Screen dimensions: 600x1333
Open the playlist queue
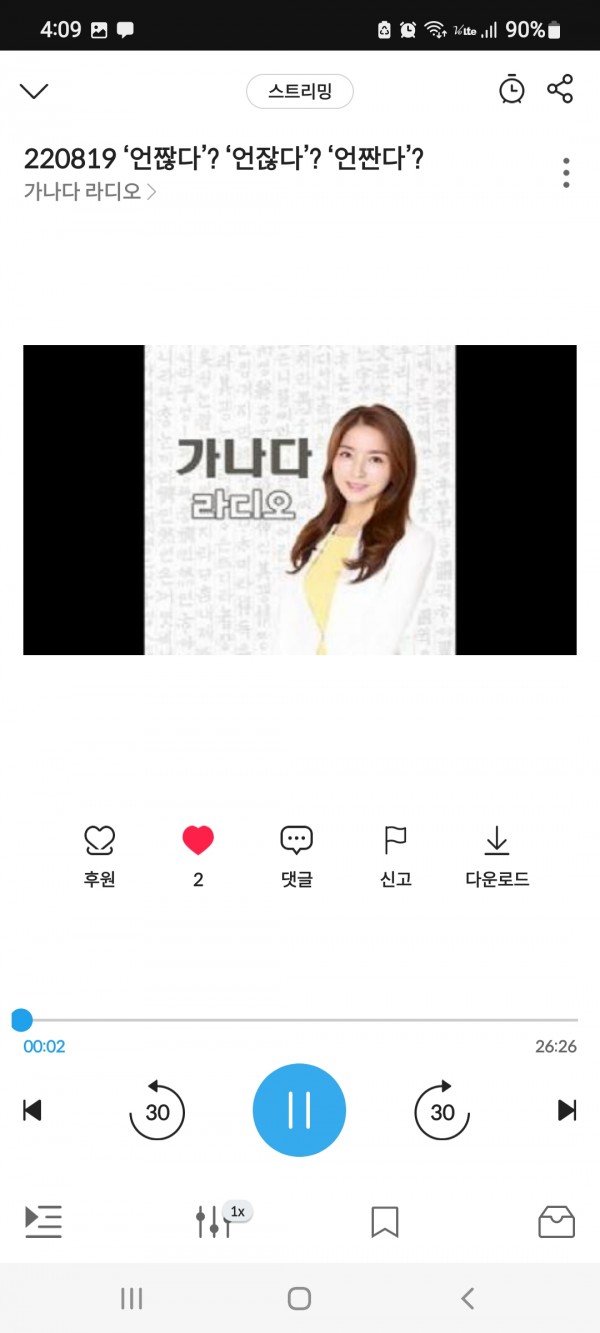43,1221
